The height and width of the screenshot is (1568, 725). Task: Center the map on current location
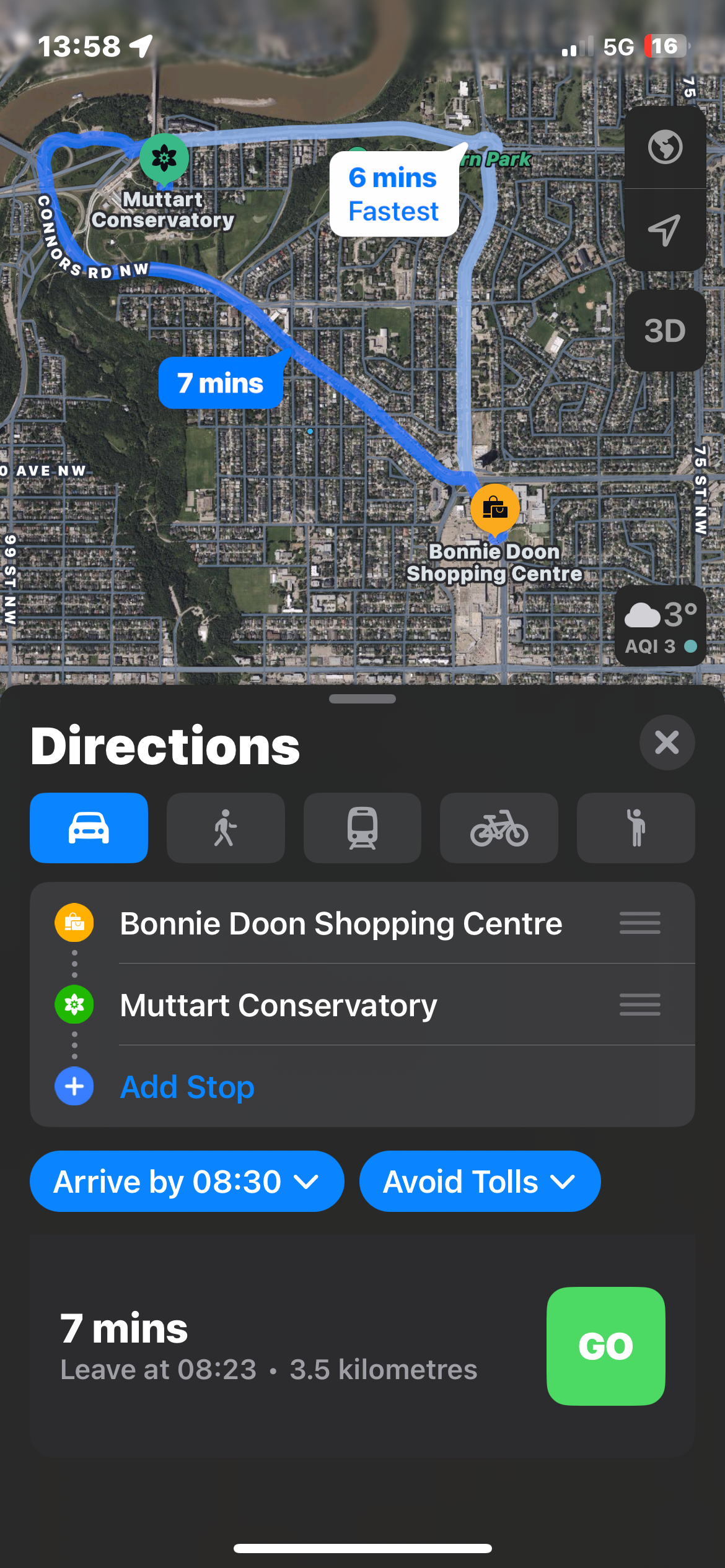pyautogui.click(x=665, y=230)
